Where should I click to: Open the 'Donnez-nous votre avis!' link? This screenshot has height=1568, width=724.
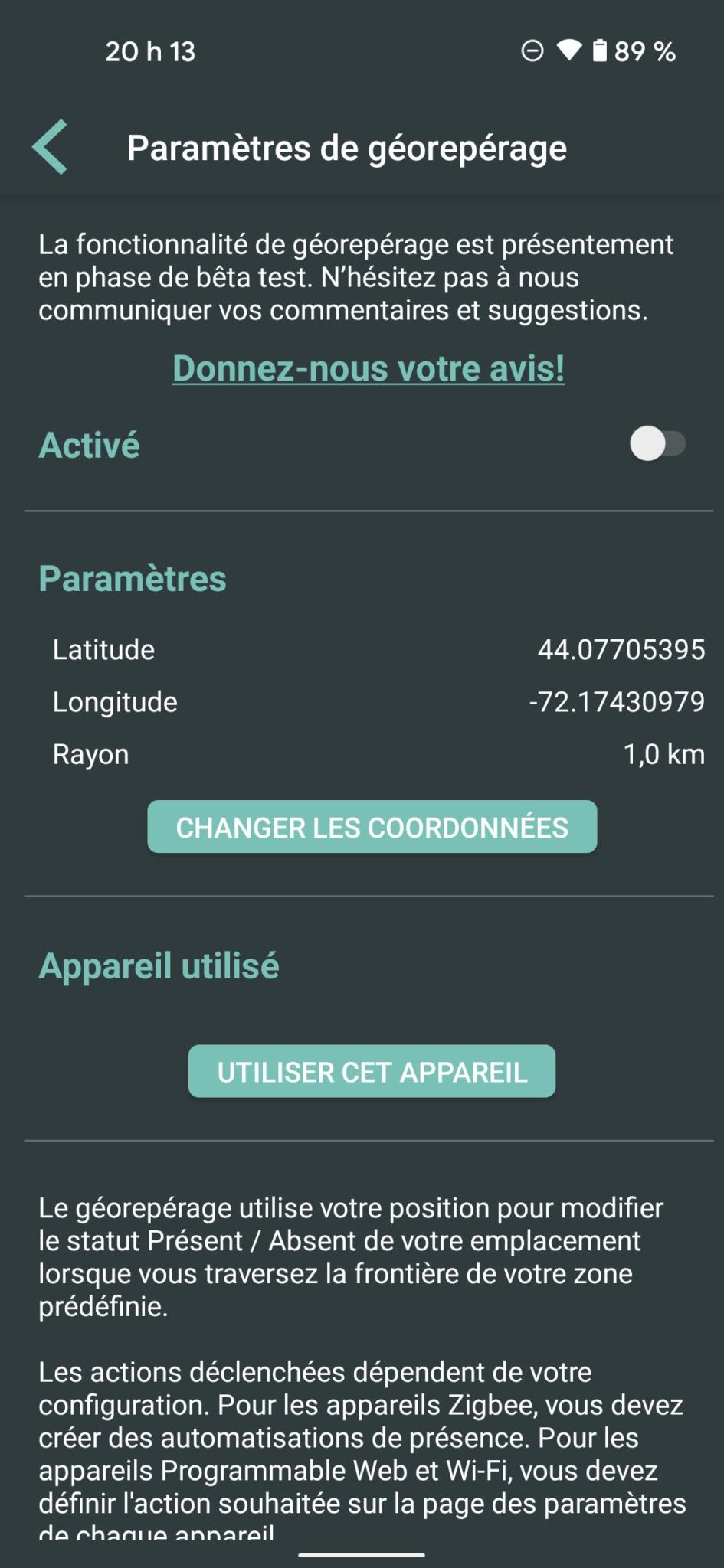click(369, 368)
